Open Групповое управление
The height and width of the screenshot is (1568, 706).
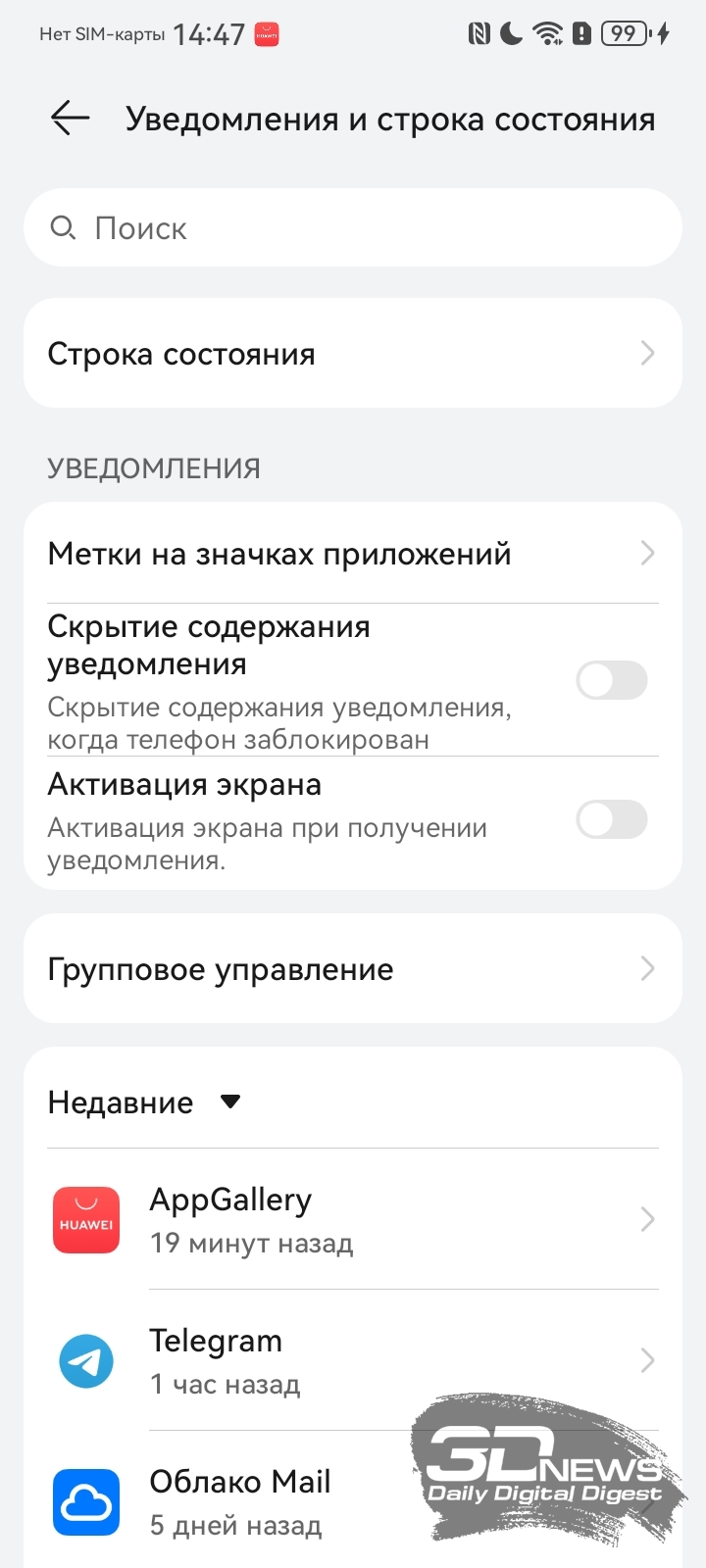(353, 968)
